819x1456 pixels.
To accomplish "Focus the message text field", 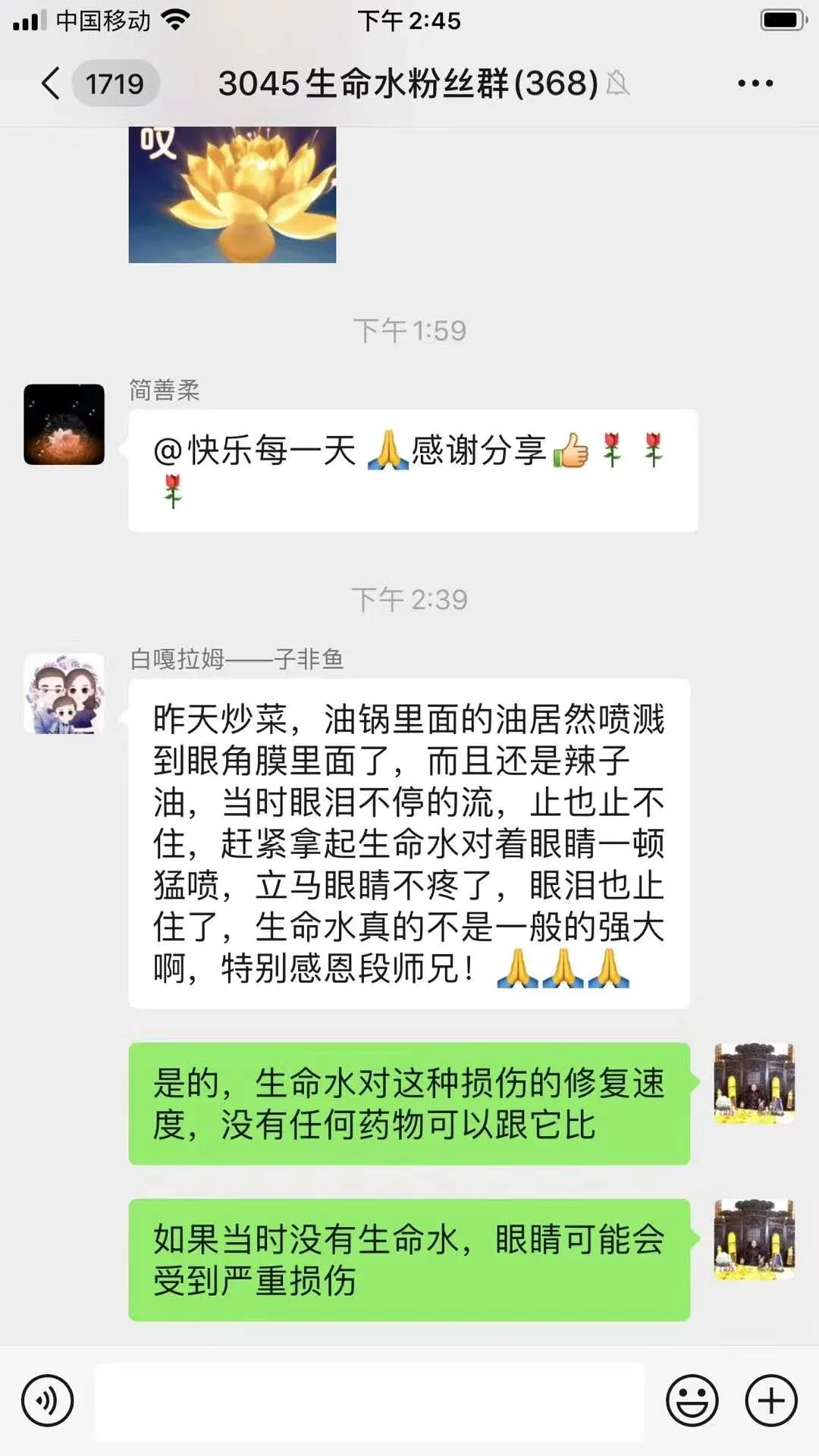I will point(370,1402).
